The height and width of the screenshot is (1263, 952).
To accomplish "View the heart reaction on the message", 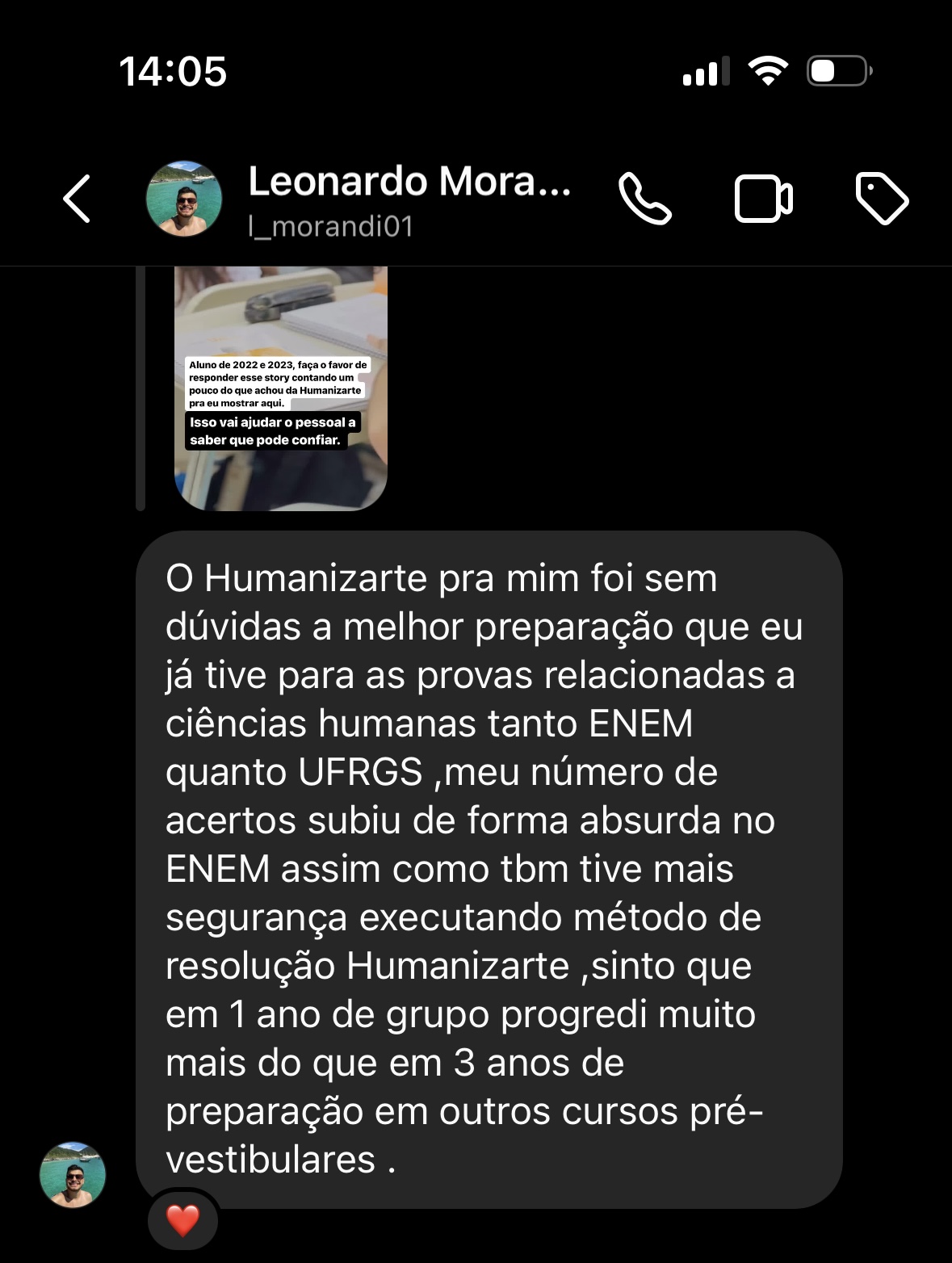I will tap(182, 1219).
